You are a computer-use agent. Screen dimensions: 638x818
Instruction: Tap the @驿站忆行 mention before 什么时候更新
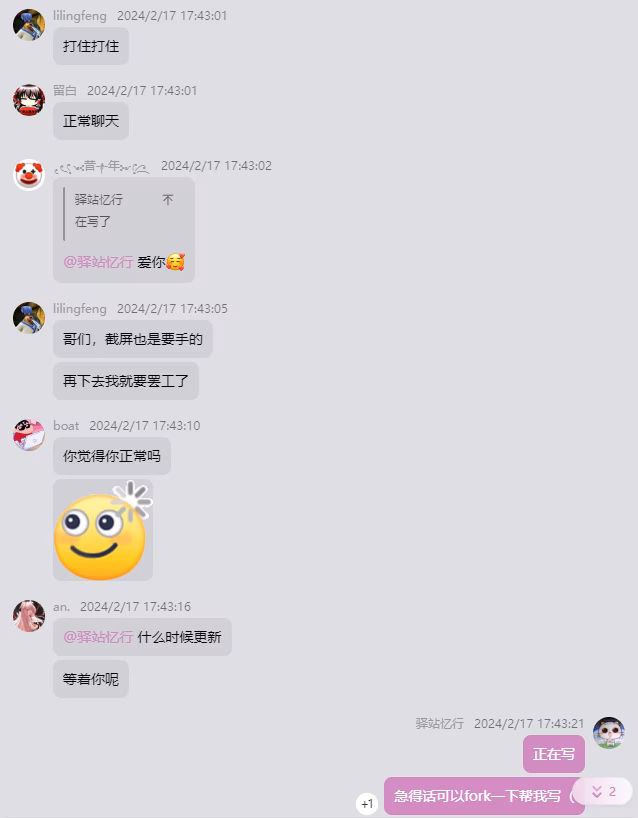click(x=98, y=637)
